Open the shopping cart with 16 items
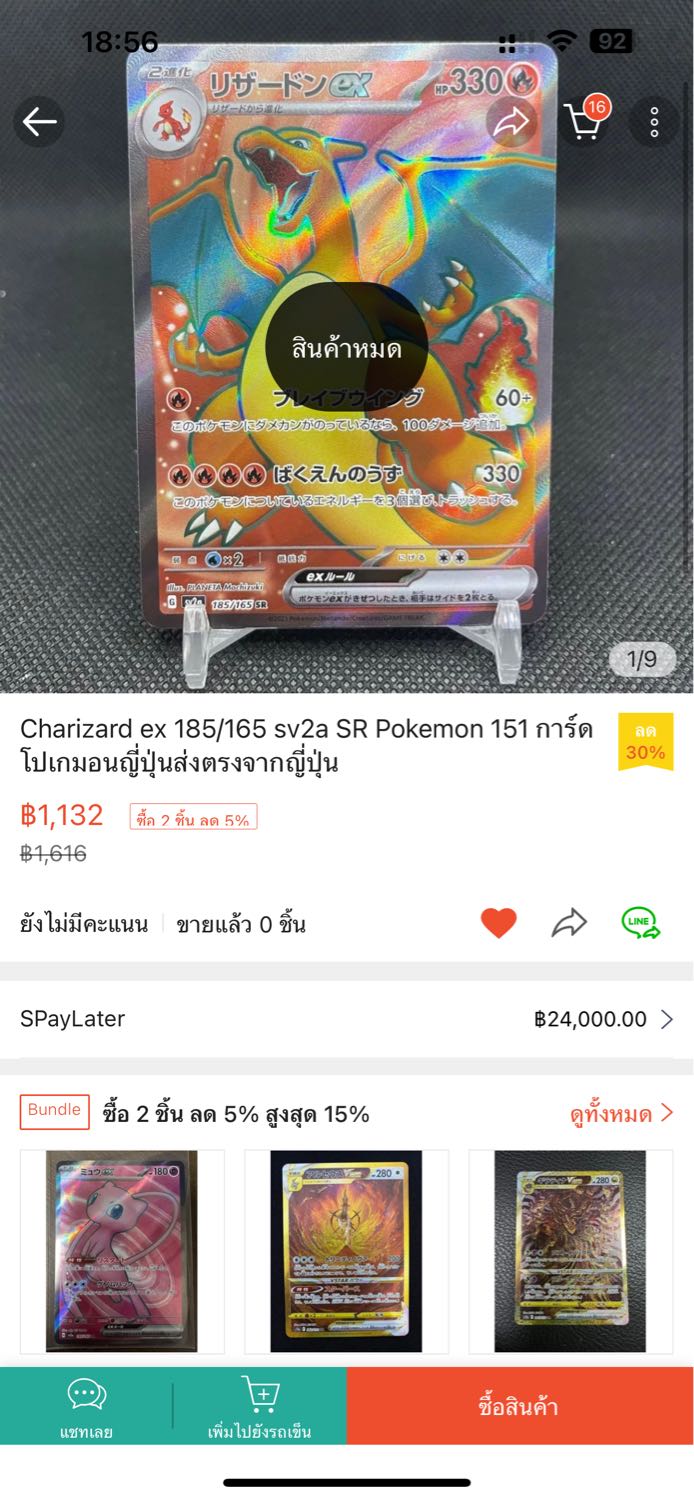 coord(583,122)
